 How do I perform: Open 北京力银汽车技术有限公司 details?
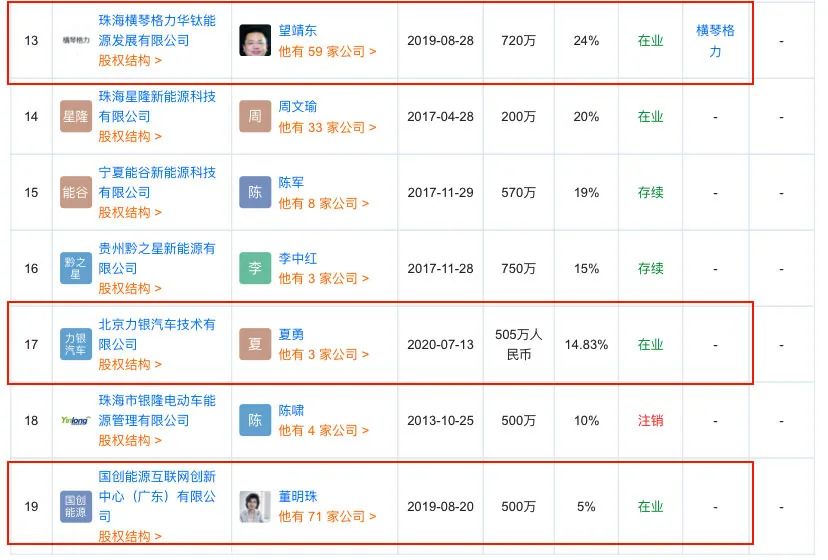156,335
